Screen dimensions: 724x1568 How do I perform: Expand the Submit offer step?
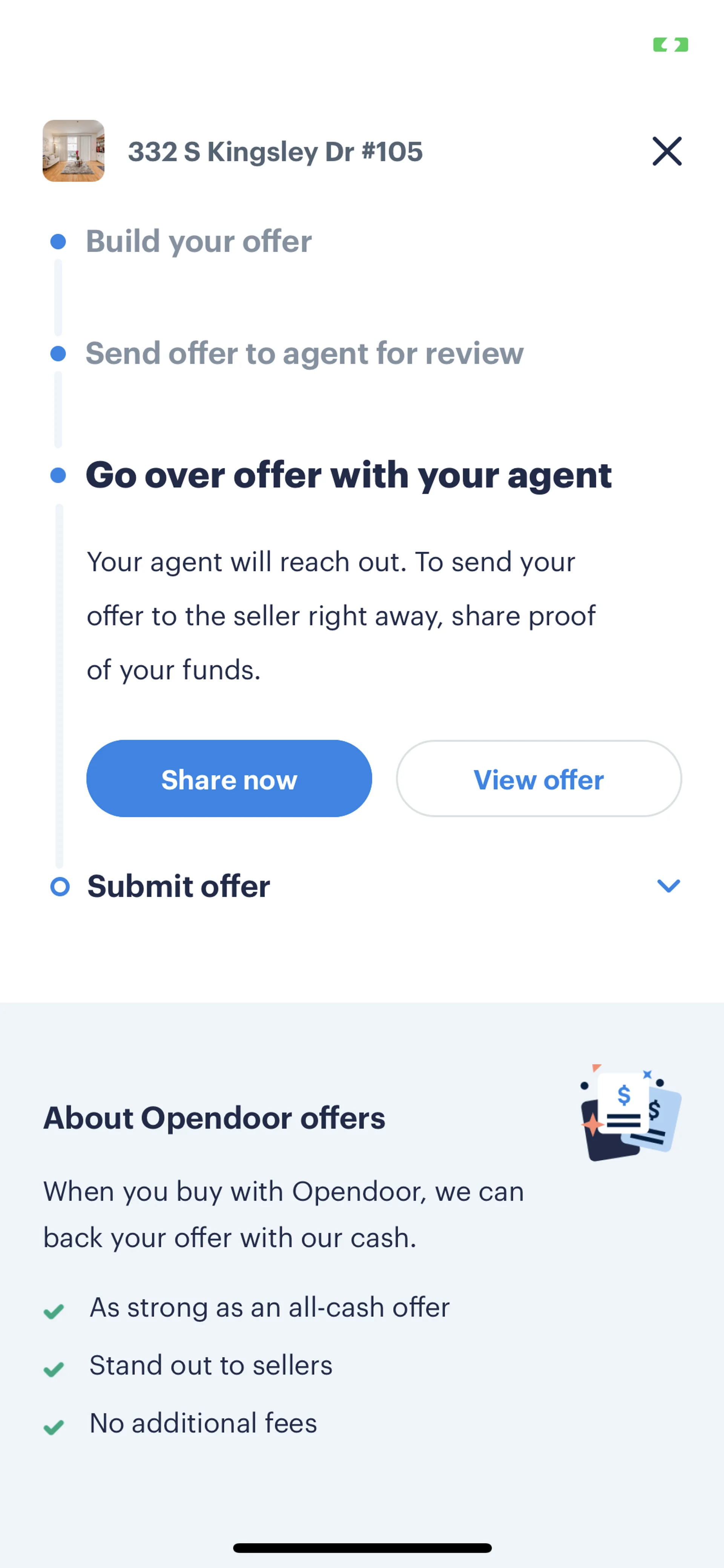pos(668,886)
